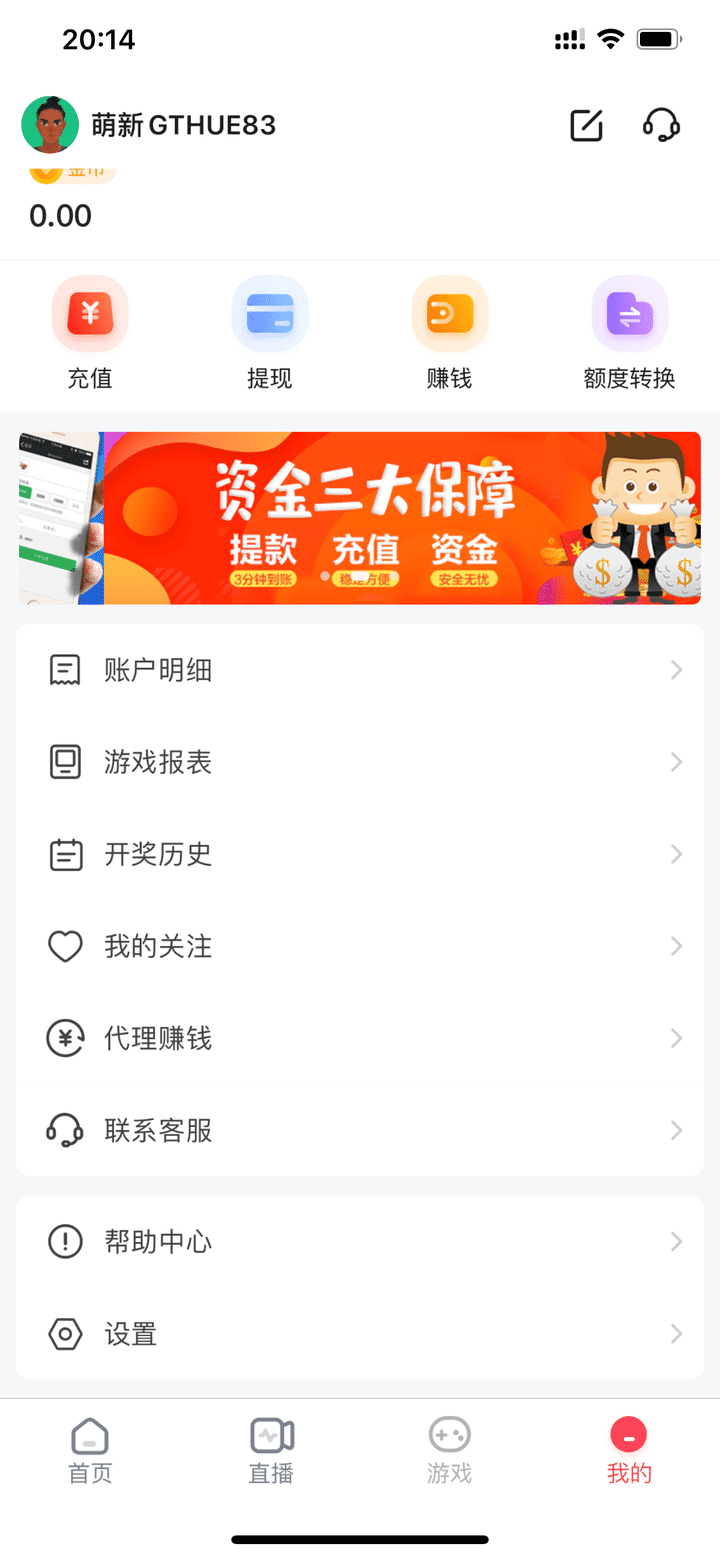This screenshot has width=720, height=1558.
Task: Open the profile avatar of 萌新GTHUE83
Action: point(50,125)
